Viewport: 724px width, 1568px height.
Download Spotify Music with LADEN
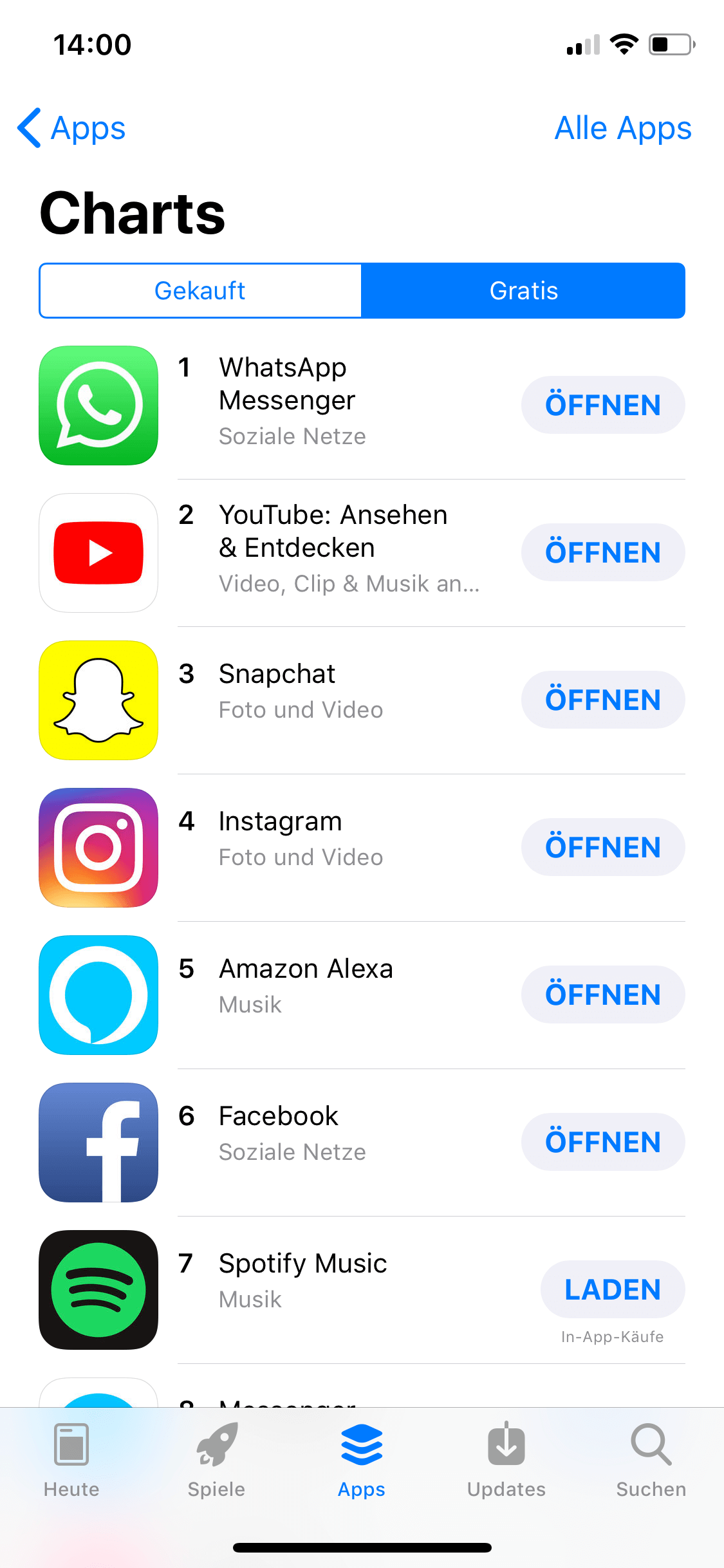(613, 1289)
